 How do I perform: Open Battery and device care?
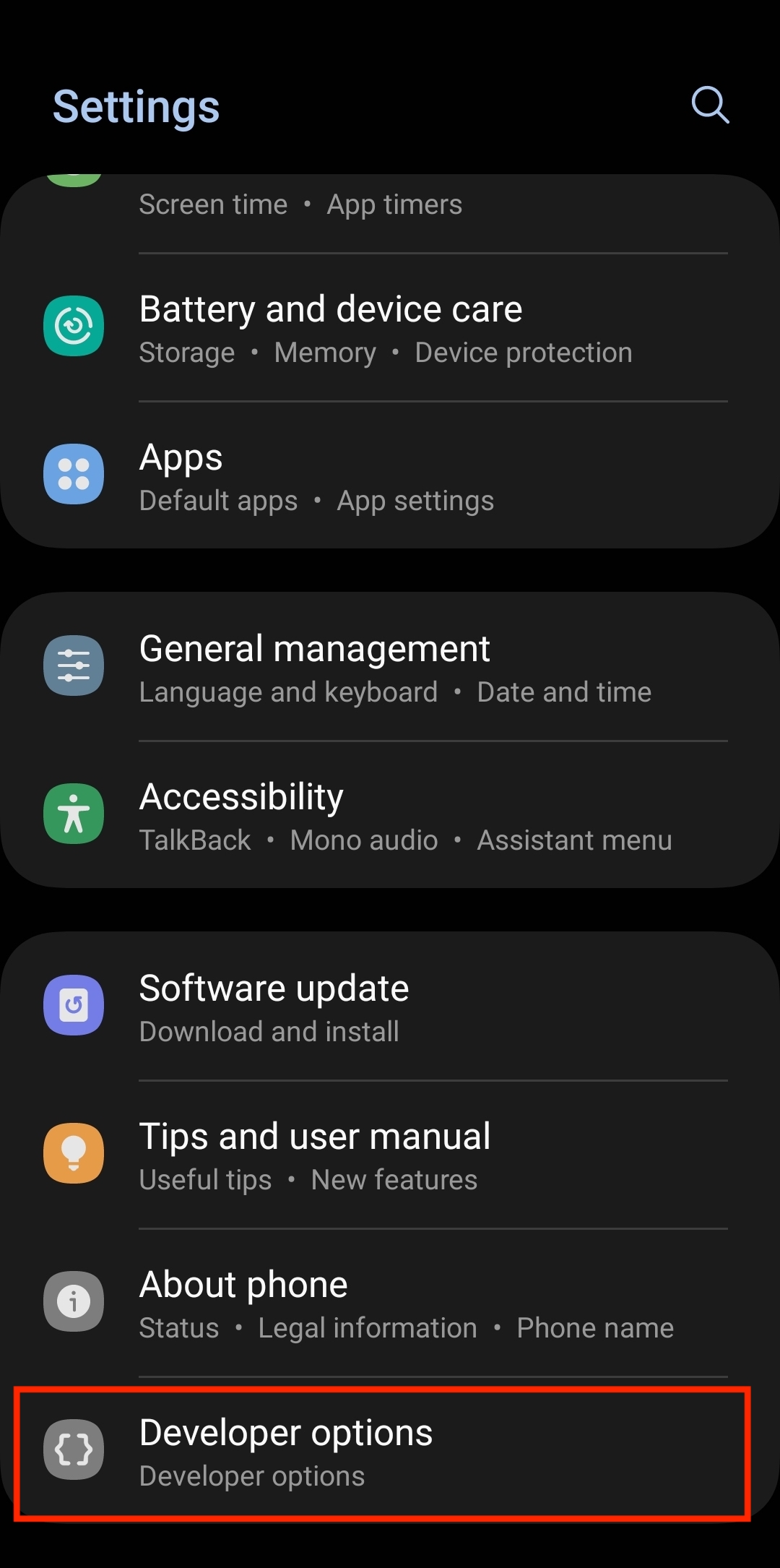(390, 329)
